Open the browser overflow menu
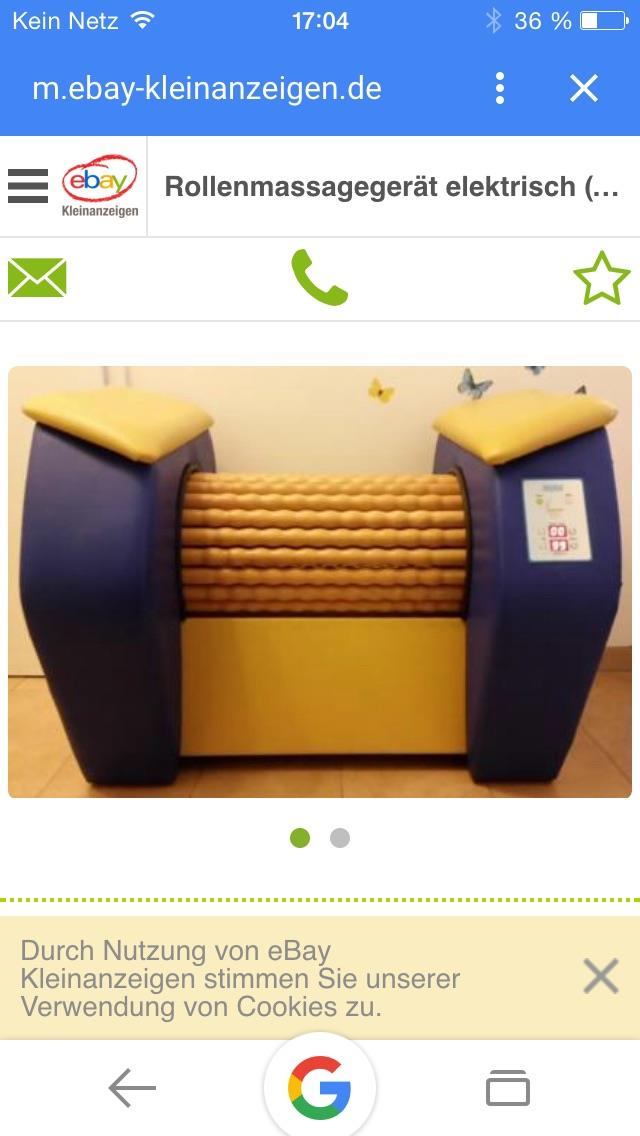The height and width of the screenshot is (1136, 640). click(500, 89)
